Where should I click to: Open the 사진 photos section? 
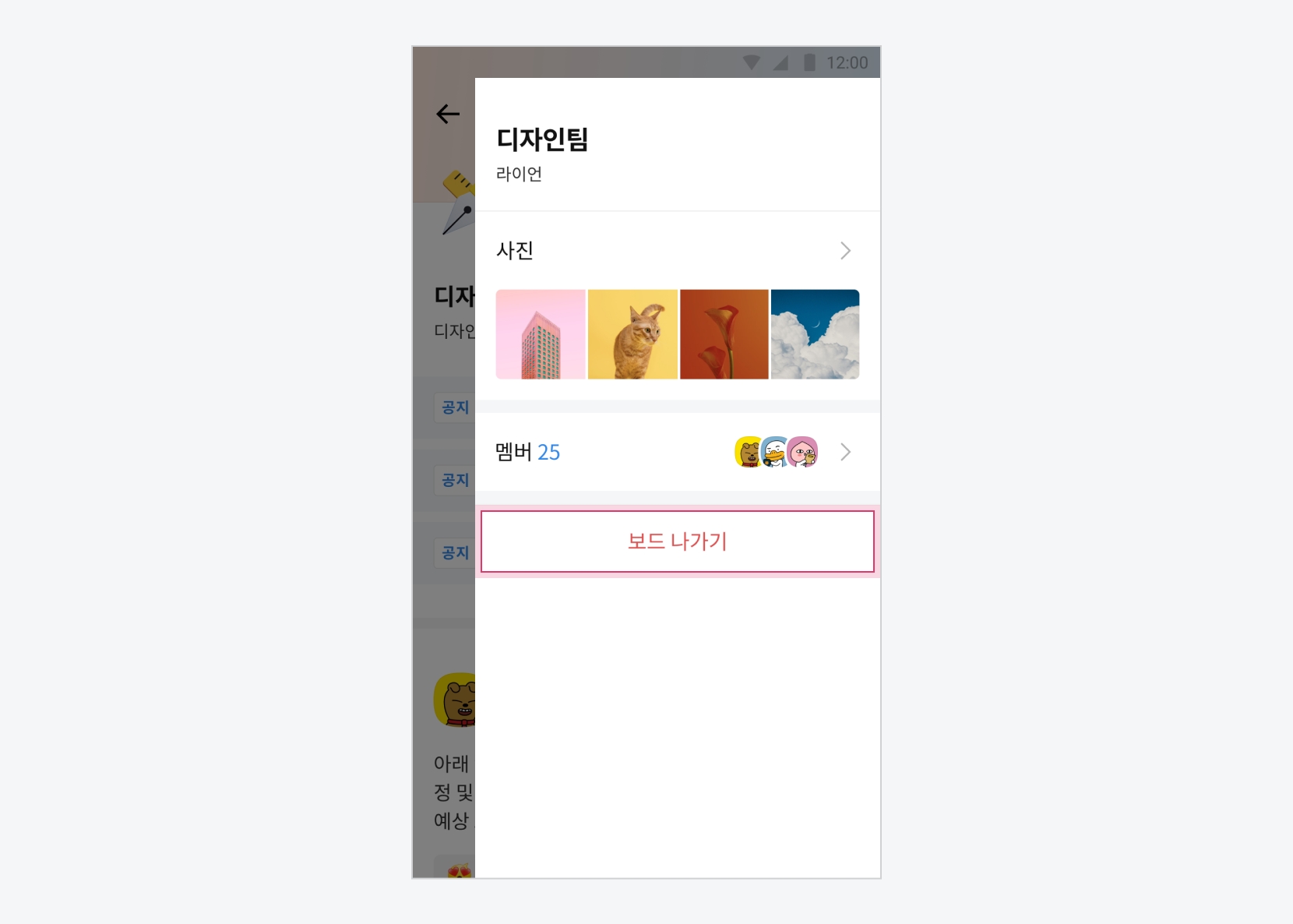point(676,251)
